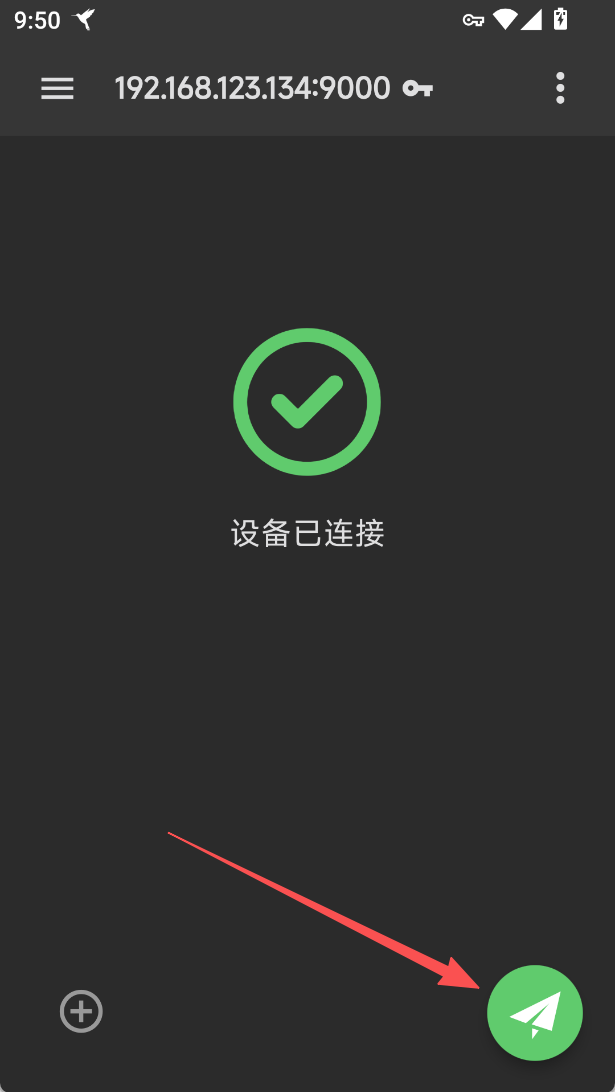Tap the green paper plane send button
This screenshot has height=1092, width=615.
pos(534,1013)
